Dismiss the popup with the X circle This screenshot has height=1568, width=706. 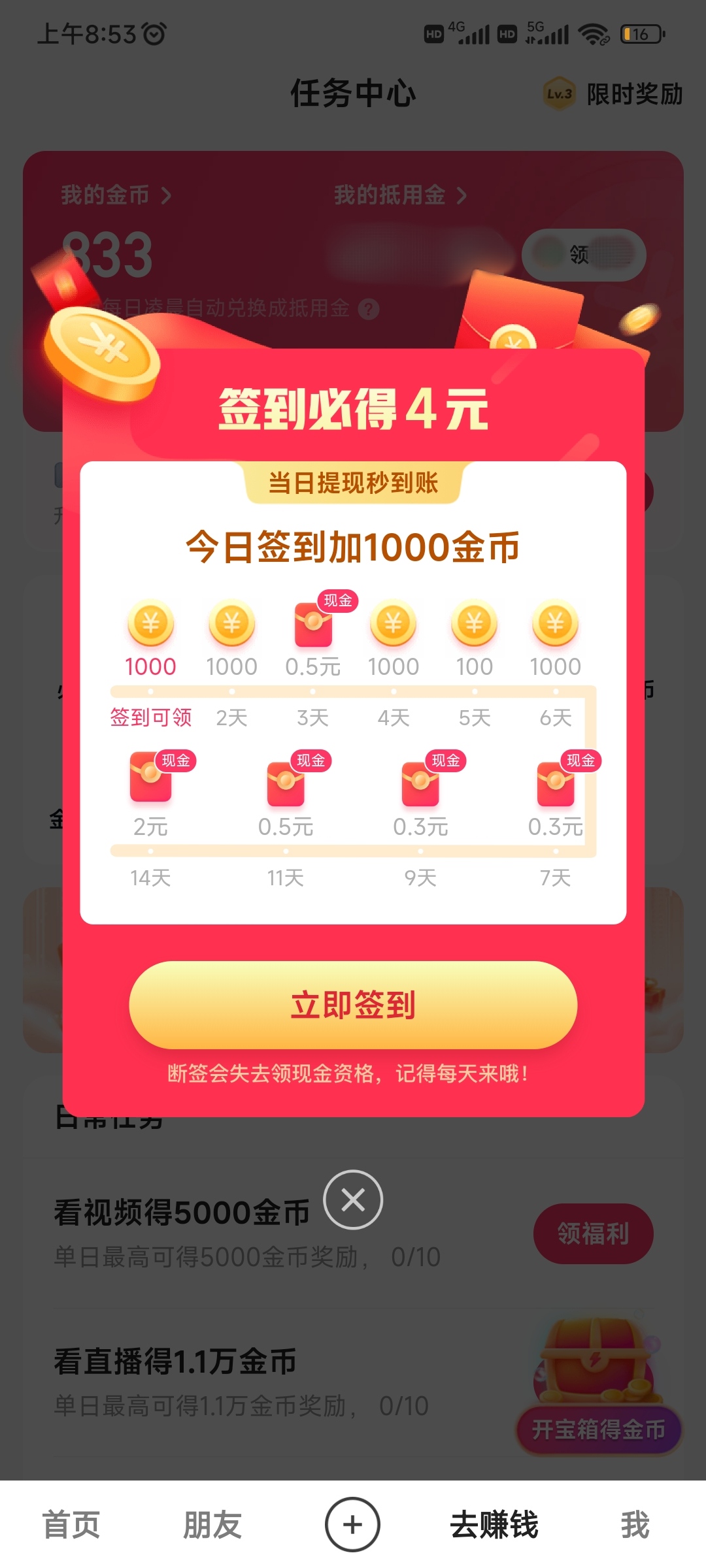click(x=352, y=1201)
